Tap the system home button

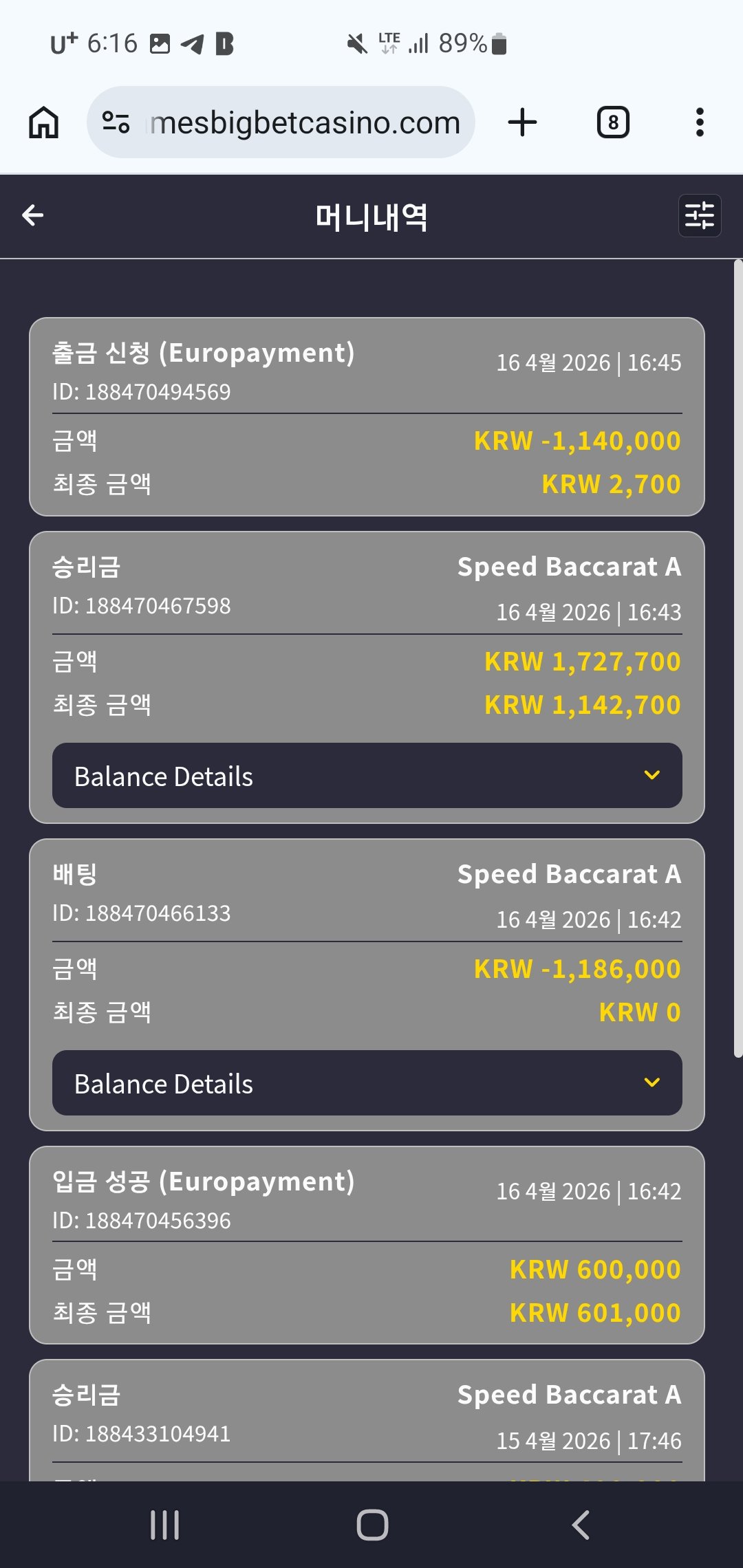(372, 1525)
